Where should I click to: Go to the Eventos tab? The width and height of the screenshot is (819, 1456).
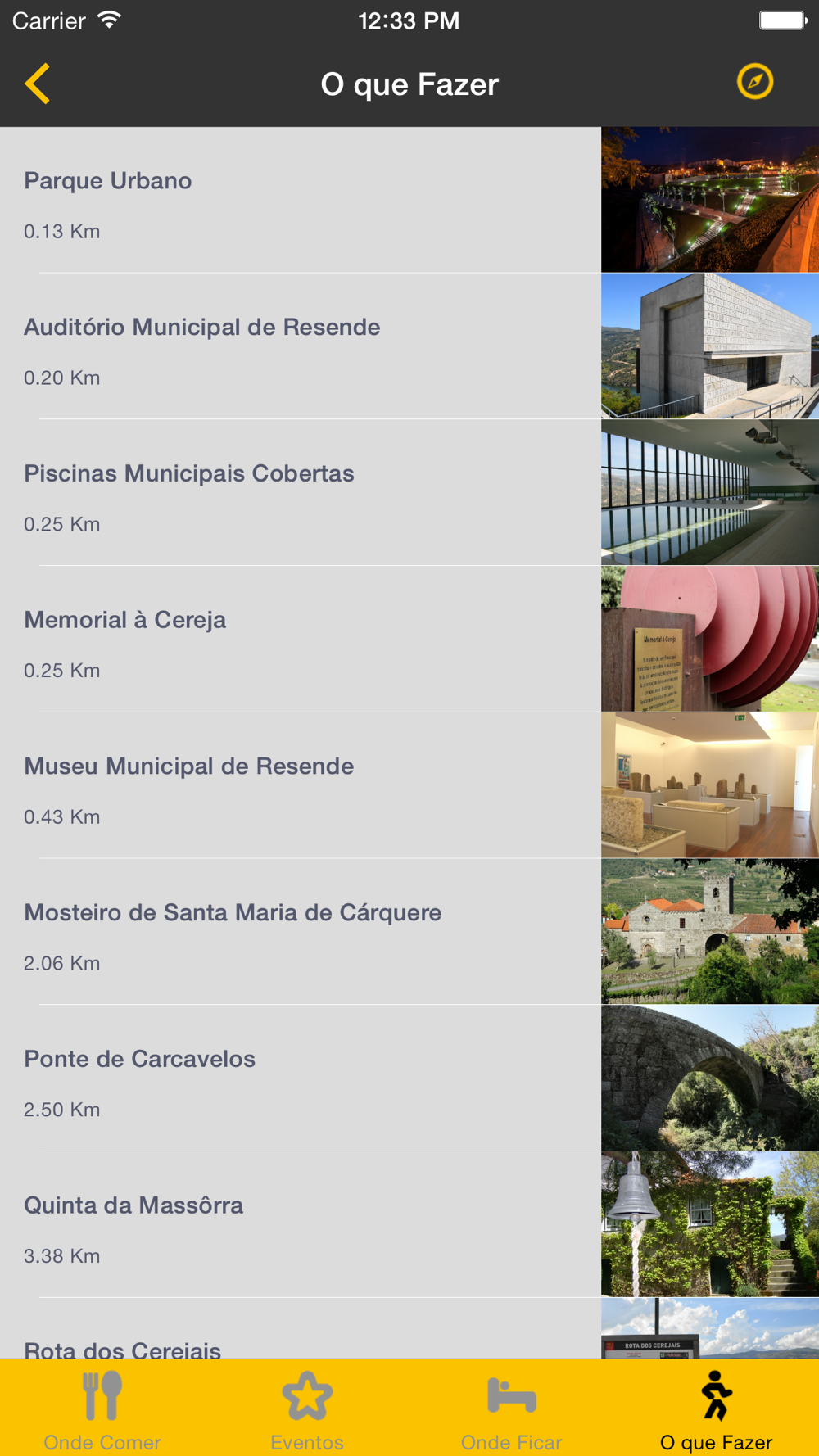click(x=307, y=1410)
